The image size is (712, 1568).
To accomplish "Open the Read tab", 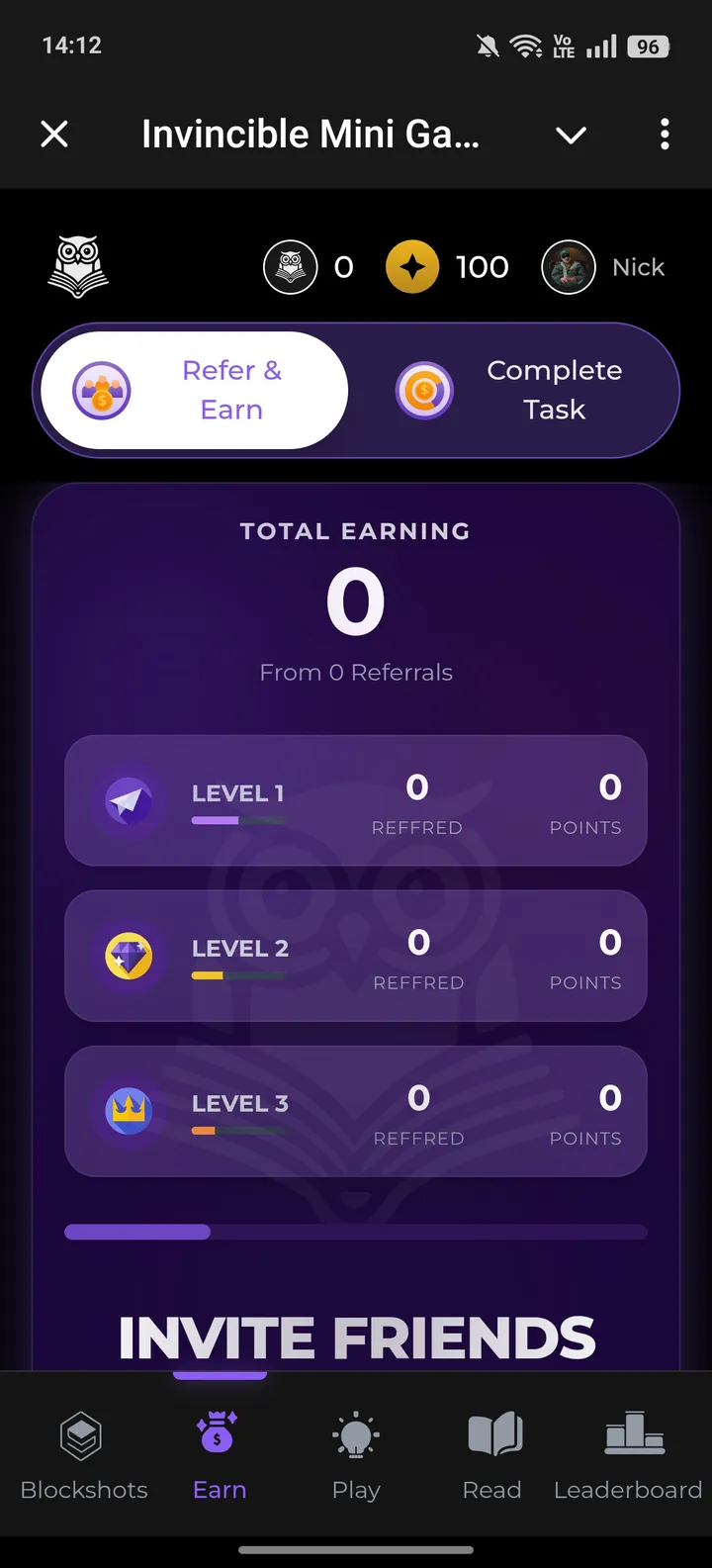I will (x=492, y=1455).
